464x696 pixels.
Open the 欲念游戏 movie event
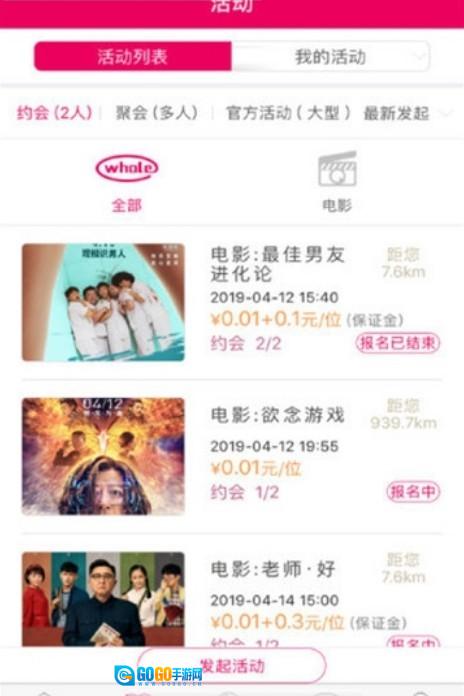coord(232,456)
